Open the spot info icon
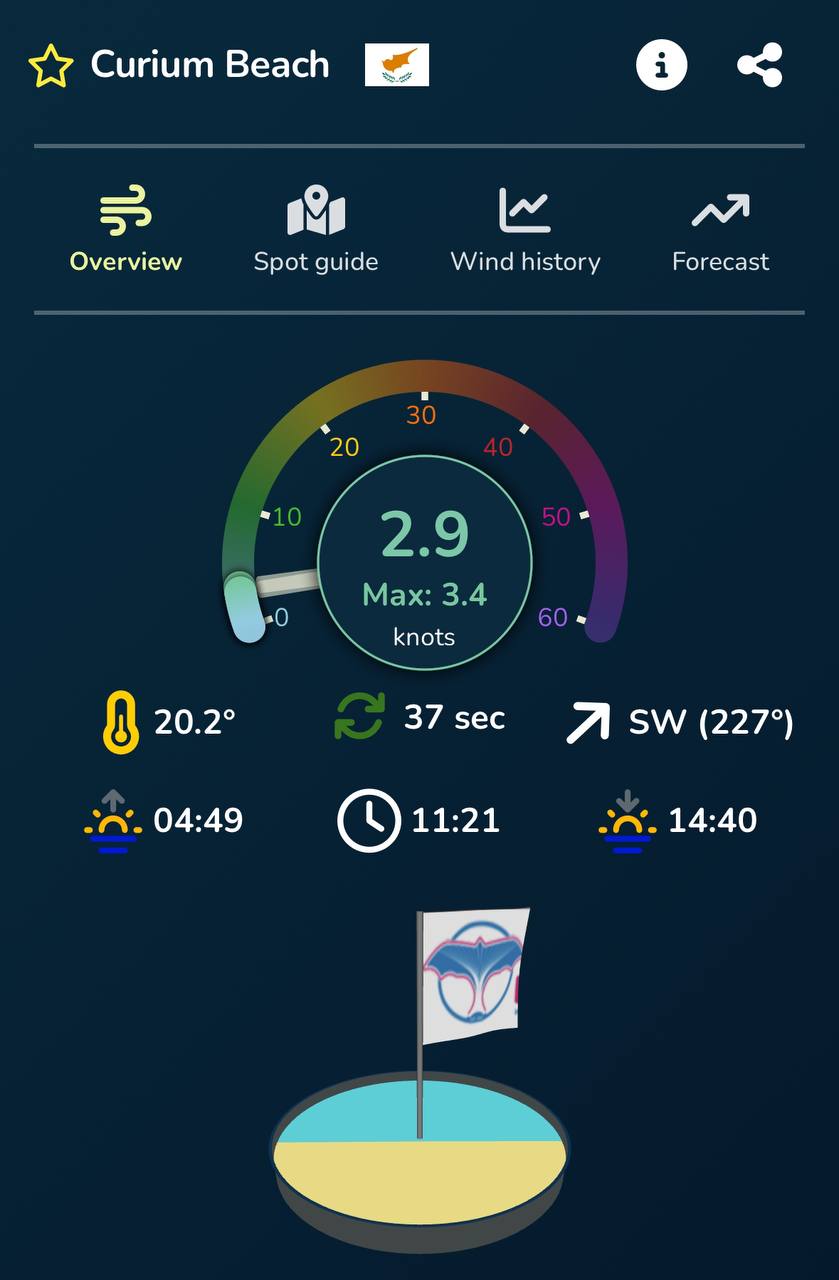The width and height of the screenshot is (839, 1280). click(661, 66)
